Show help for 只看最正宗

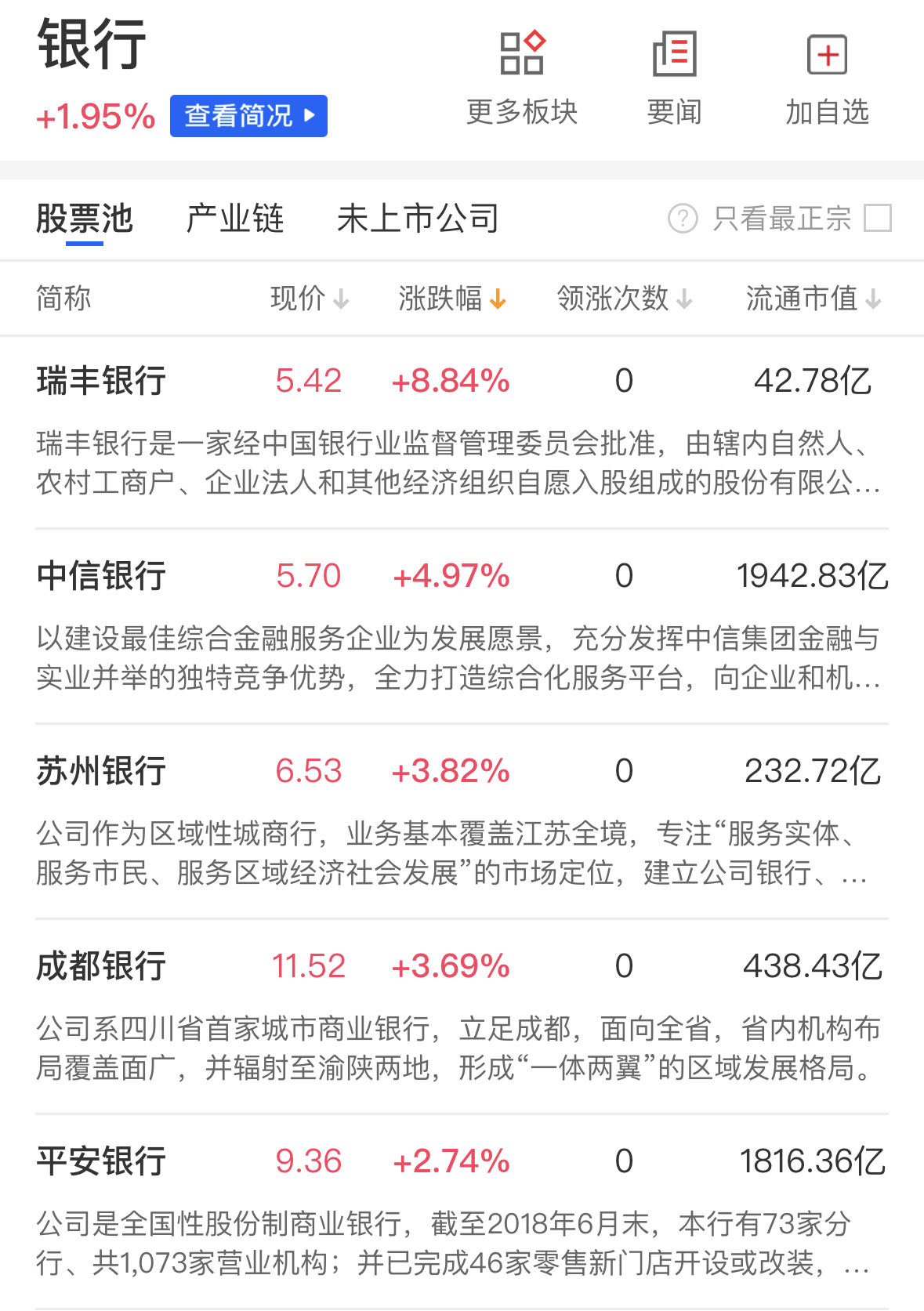683,219
